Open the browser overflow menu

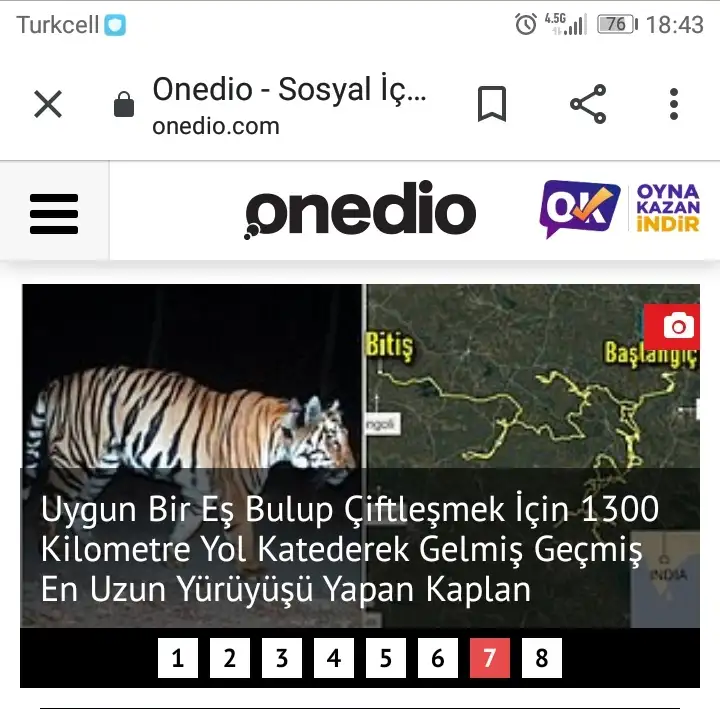(674, 104)
